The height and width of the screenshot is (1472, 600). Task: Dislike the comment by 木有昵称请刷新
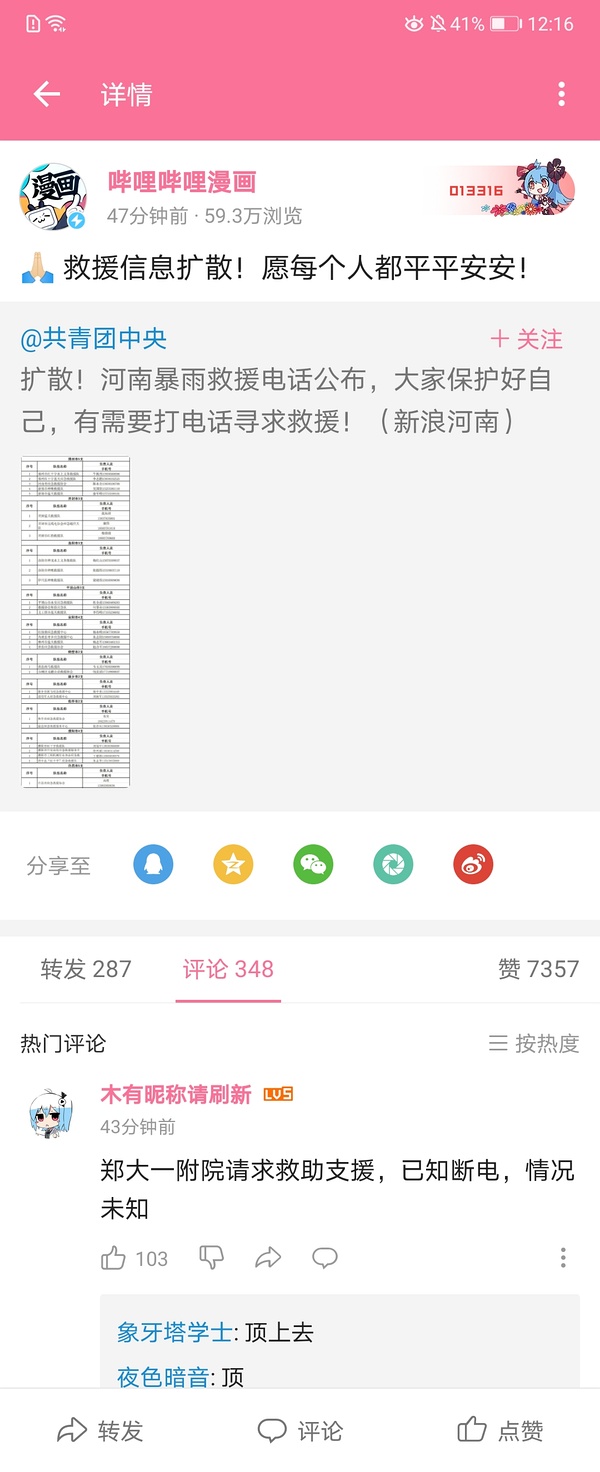point(211,1258)
